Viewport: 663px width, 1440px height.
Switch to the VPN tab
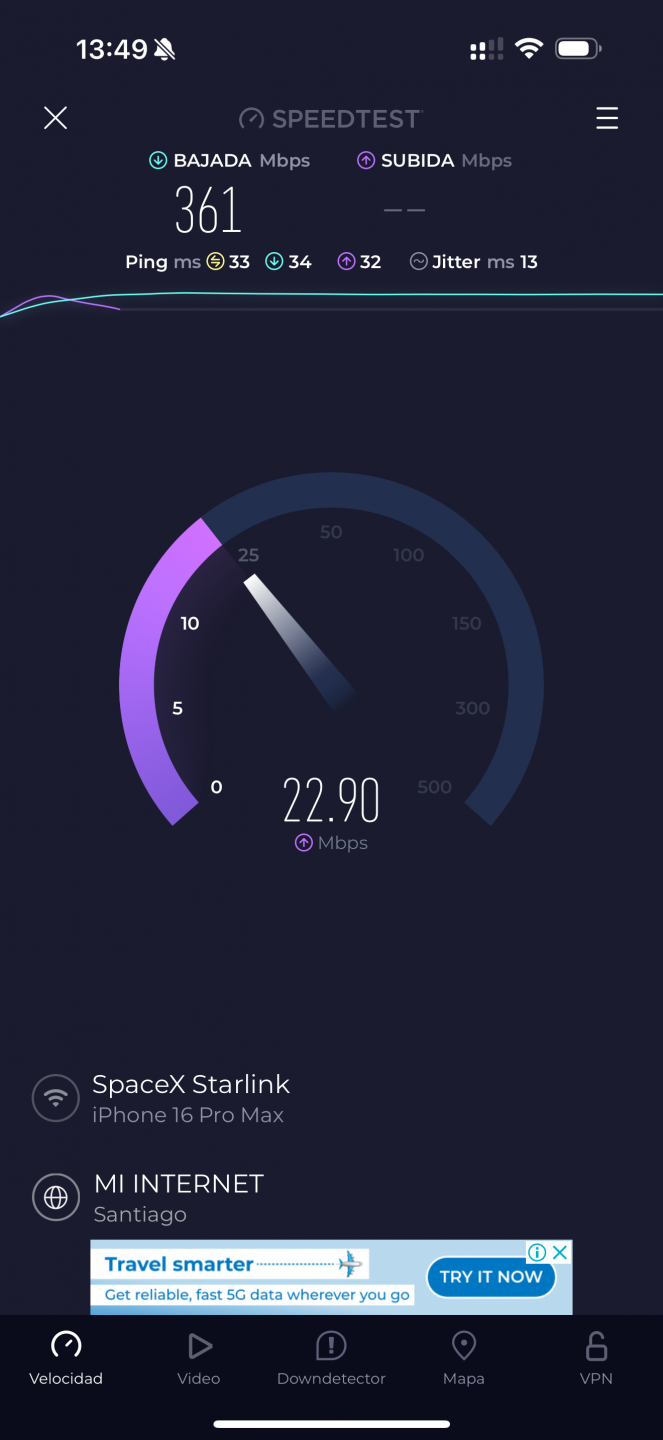coord(596,1358)
